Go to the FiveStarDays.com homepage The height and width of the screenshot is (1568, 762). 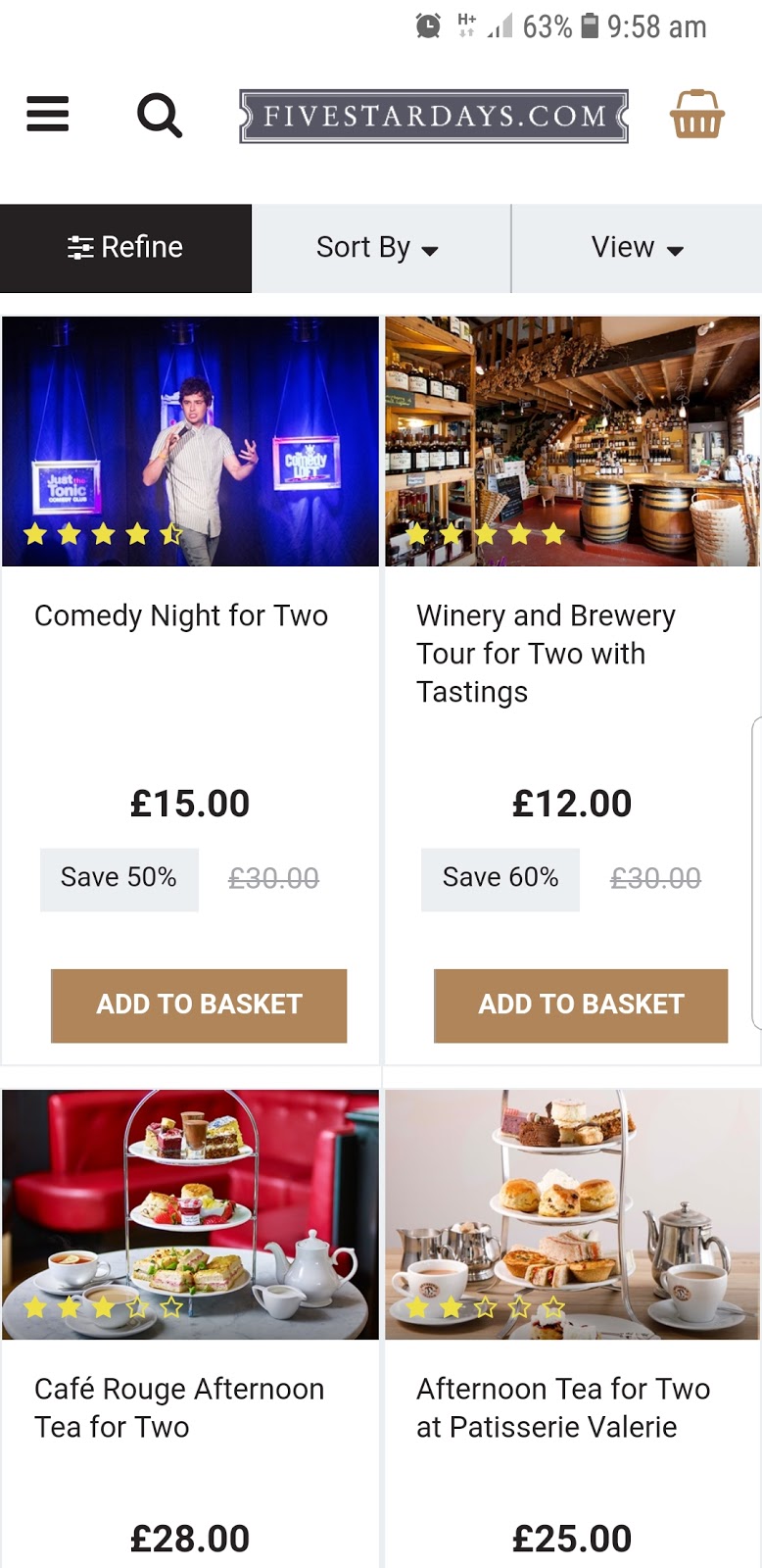coord(433,116)
